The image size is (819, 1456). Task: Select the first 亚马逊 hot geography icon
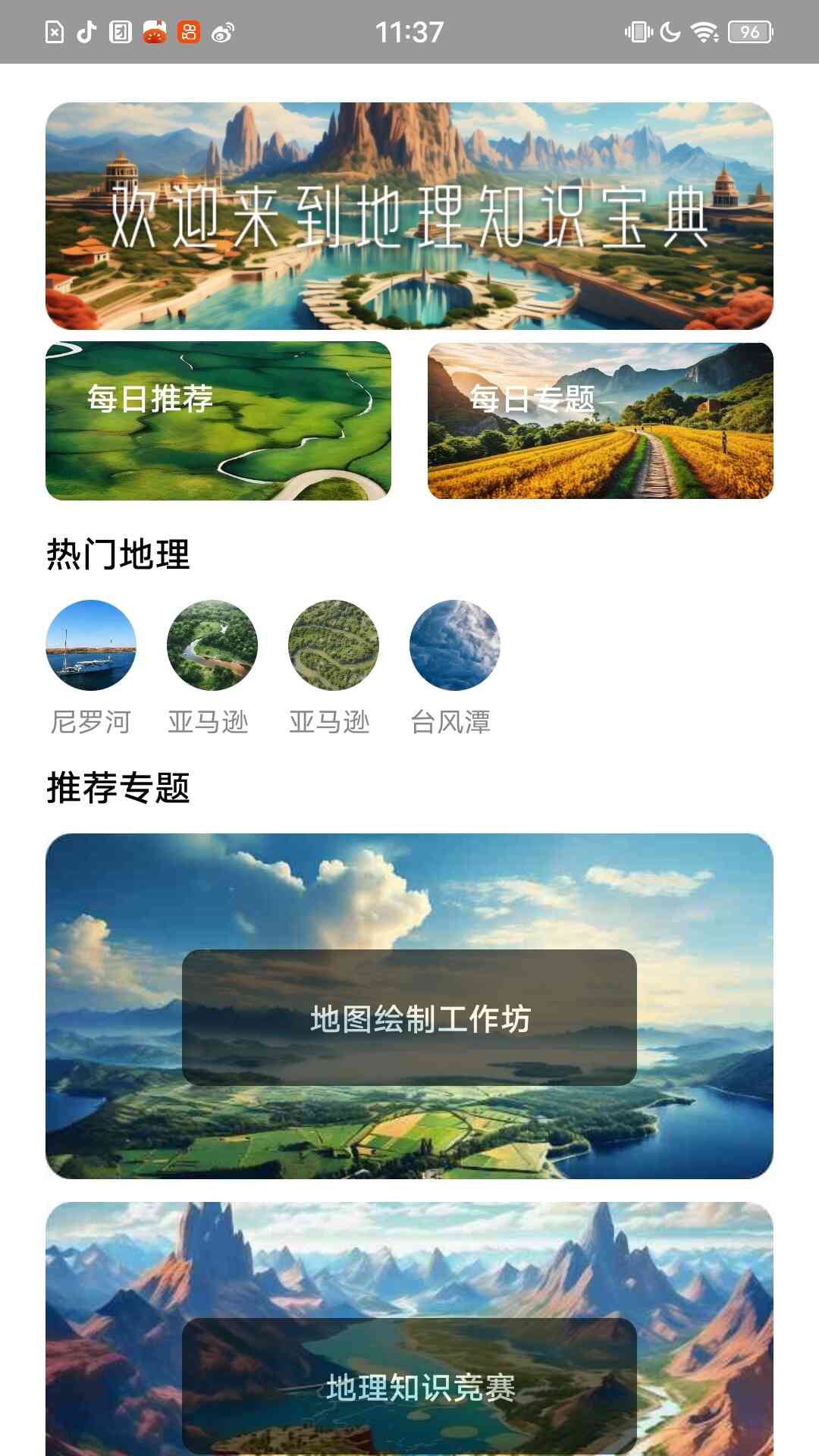point(212,645)
